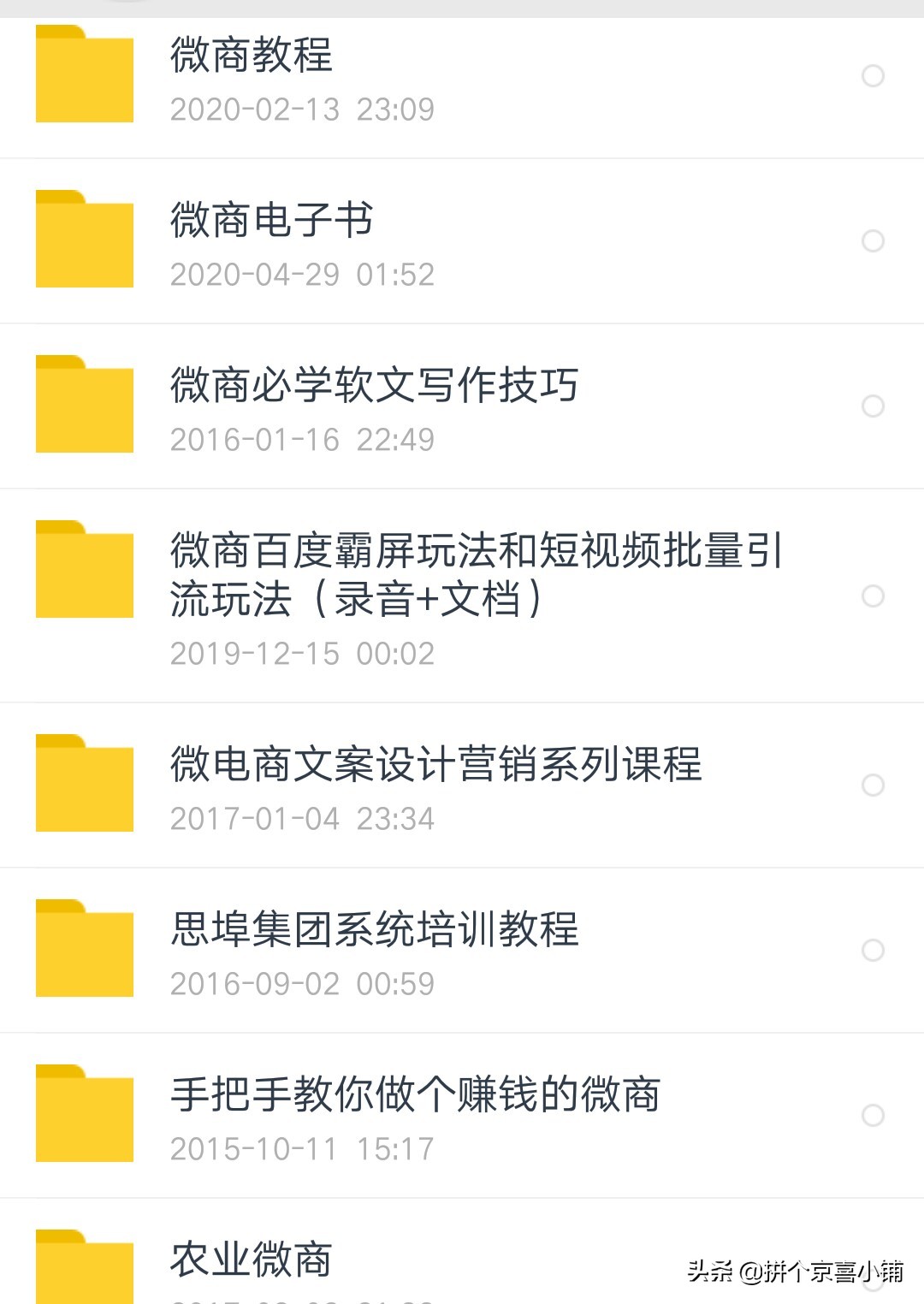Select the 微商电子书 folder title
The width and height of the screenshot is (924, 1304).
[270, 219]
